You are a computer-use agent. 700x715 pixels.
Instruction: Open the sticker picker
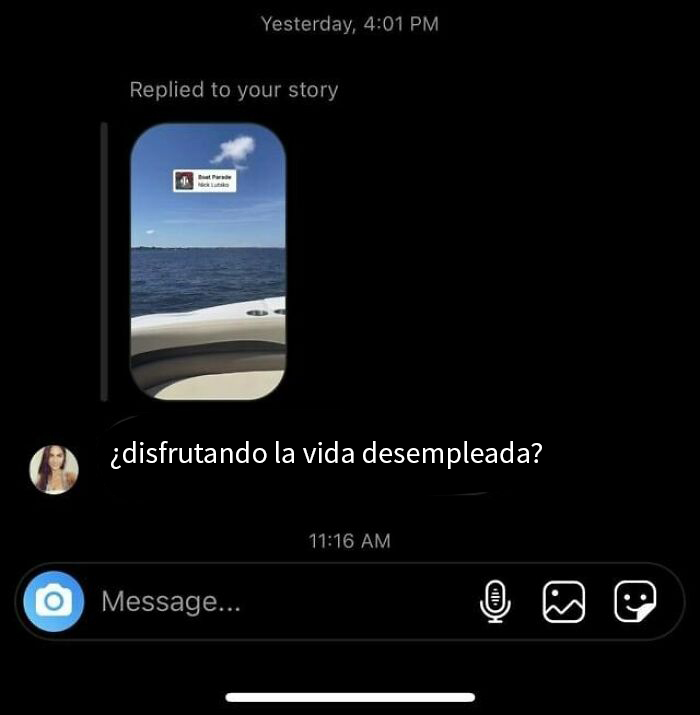[x=634, y=602]
